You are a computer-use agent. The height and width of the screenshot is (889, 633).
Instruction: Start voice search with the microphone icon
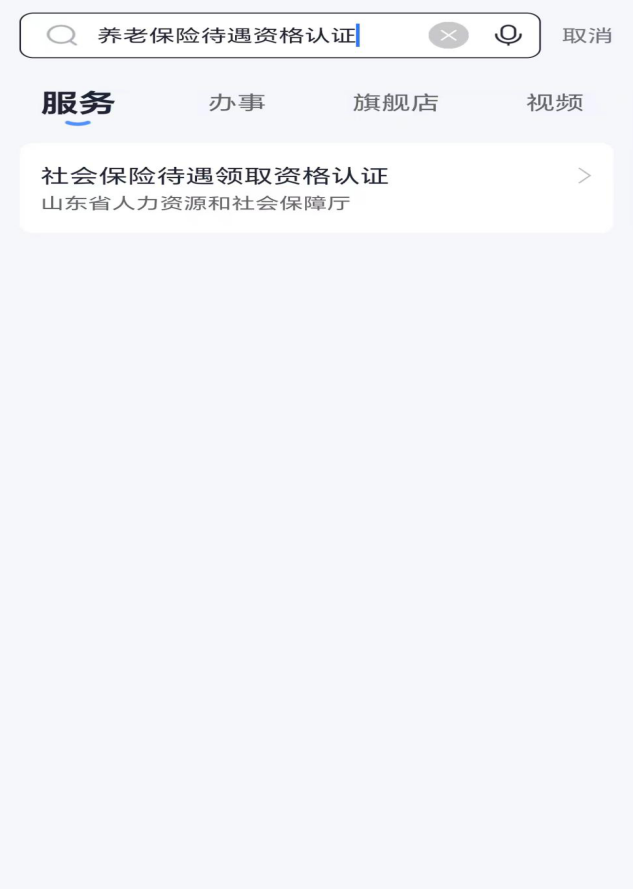[x=508, y=36]
